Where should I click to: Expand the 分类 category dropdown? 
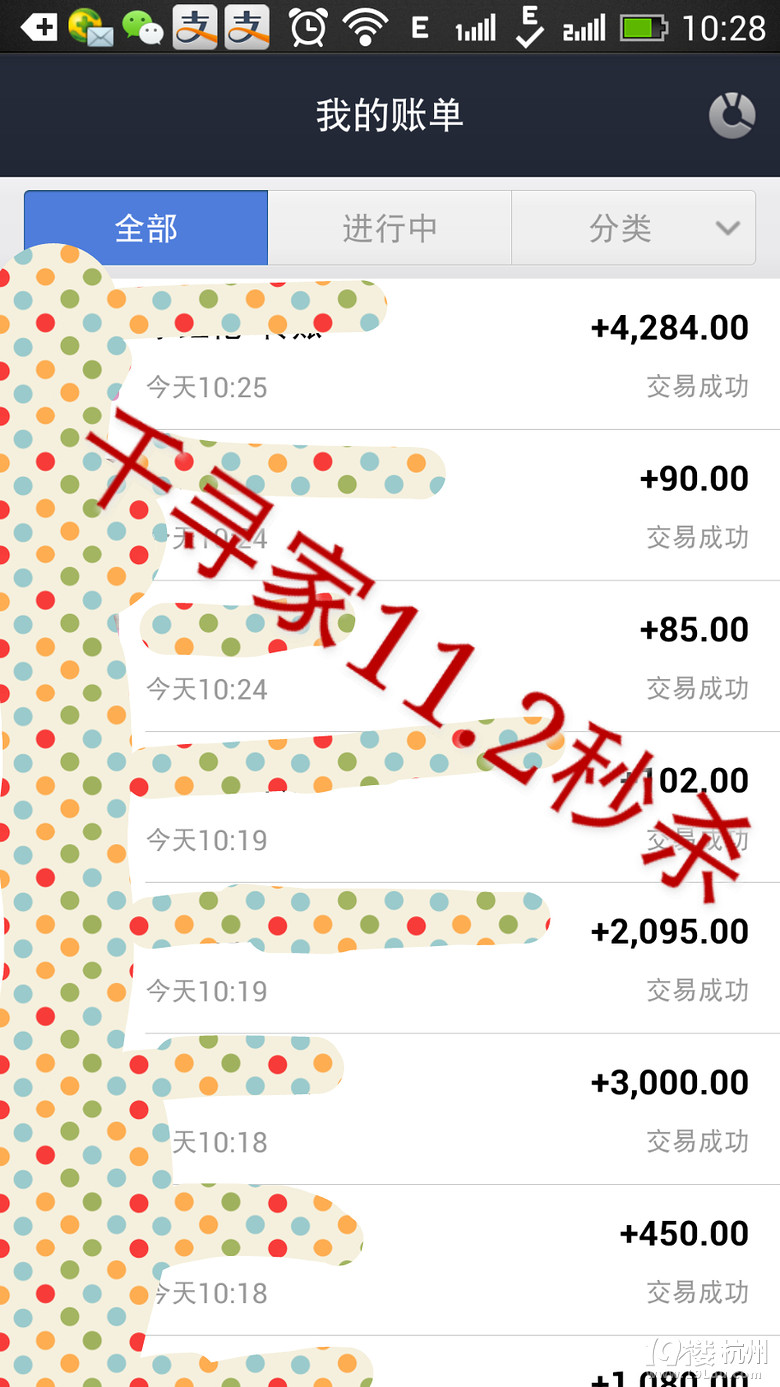tap(633, 228)
